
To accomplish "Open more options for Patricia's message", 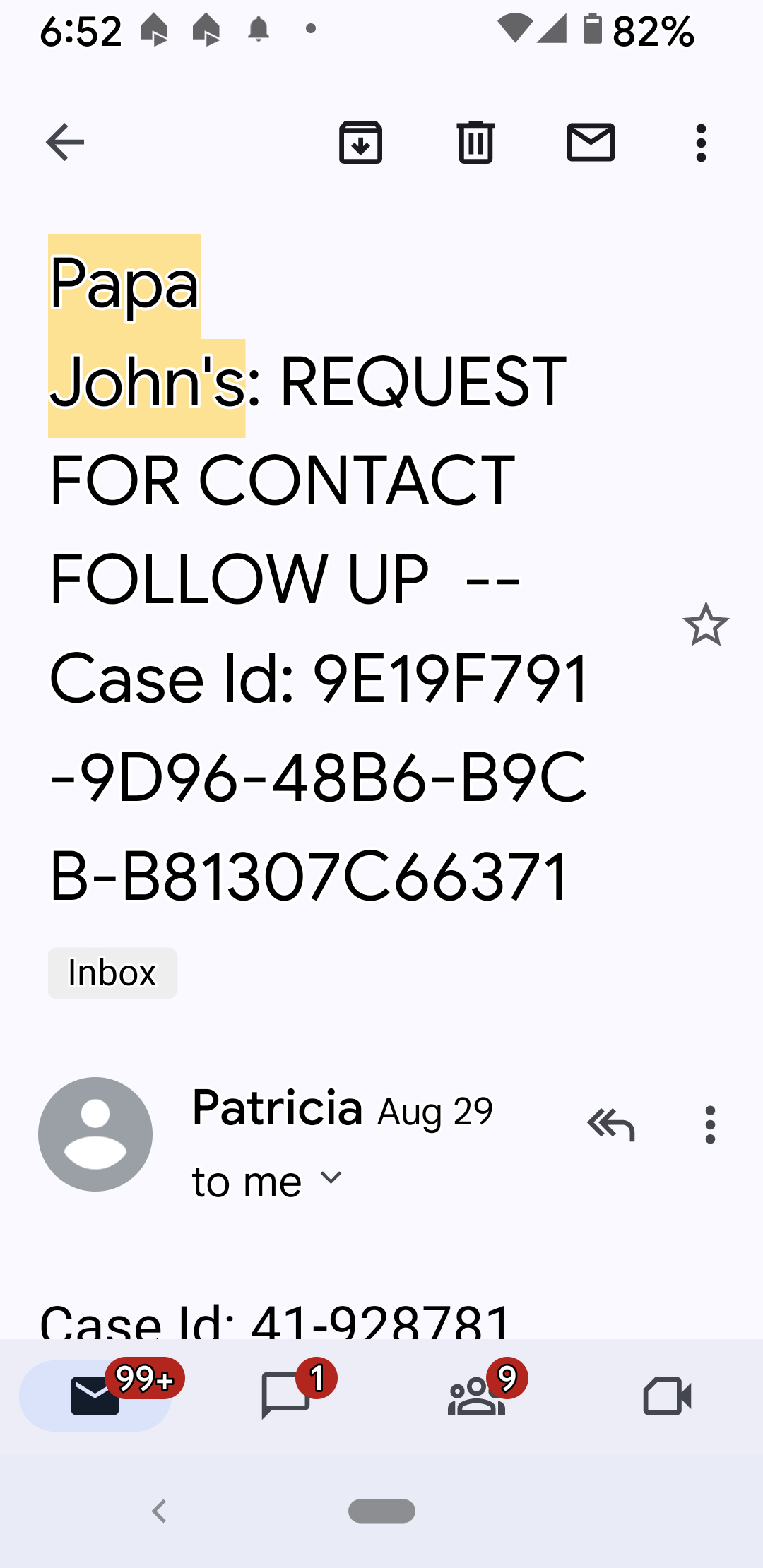I will [709, 1123].
